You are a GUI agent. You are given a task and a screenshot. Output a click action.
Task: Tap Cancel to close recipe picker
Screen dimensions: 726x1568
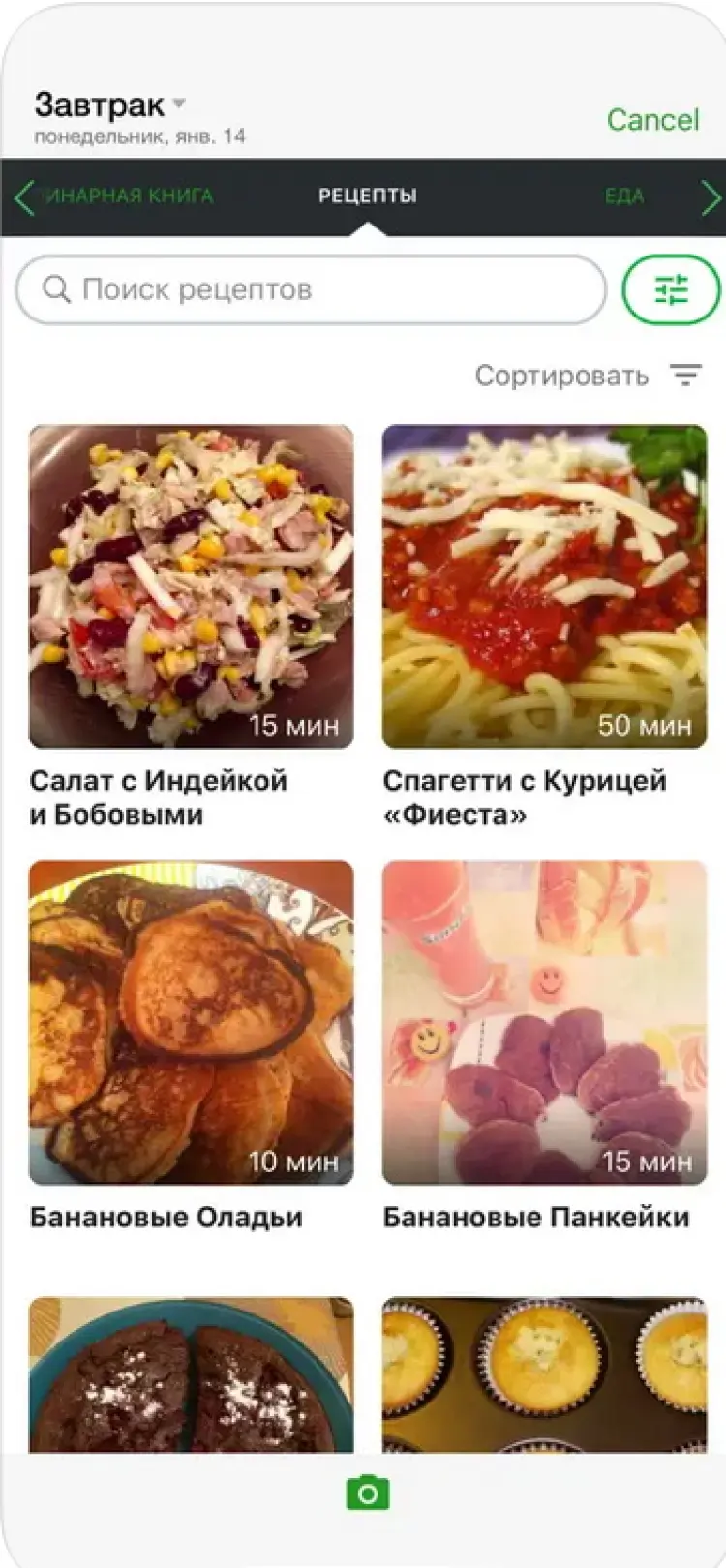(x=652, y=120)
